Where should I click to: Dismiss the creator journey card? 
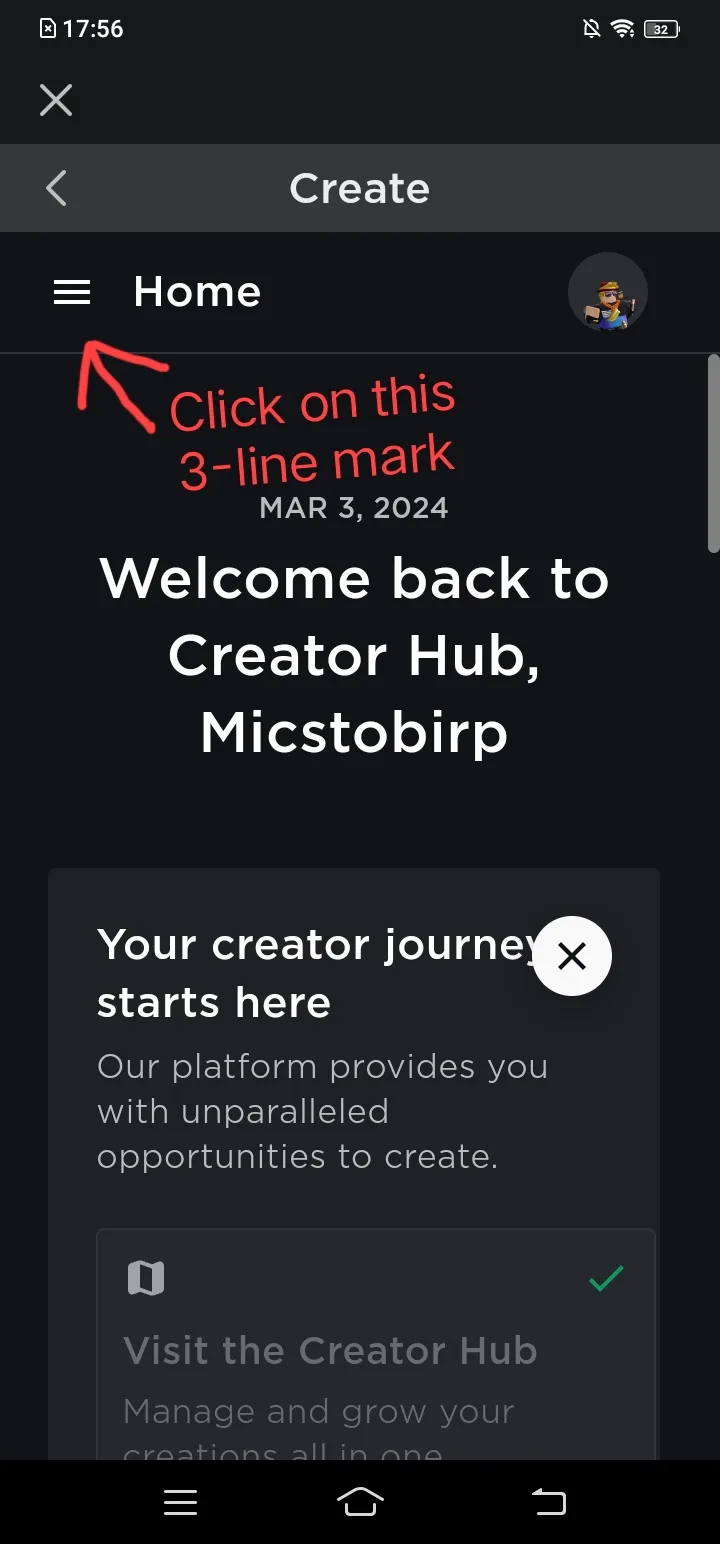pos(572,957)
